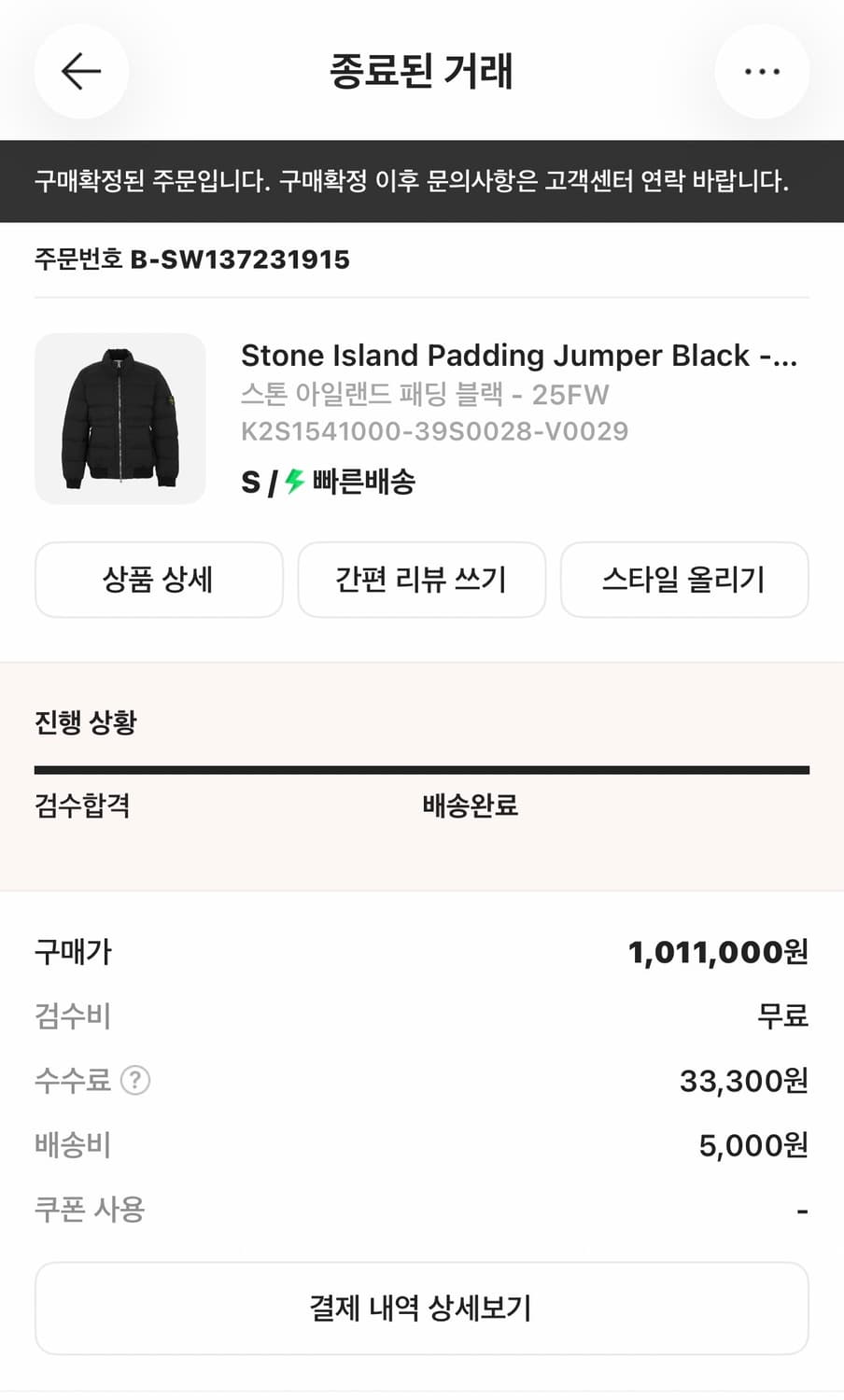
Task: Click the size S product option label
Action: pyautogui.click(x=248, y=483)
